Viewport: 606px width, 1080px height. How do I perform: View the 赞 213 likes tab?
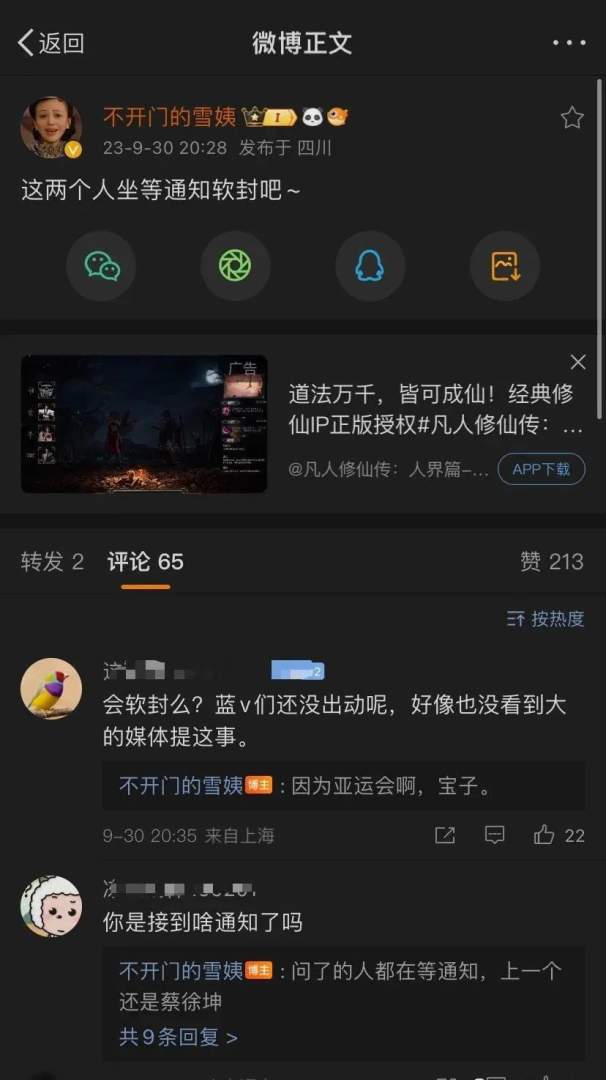pyautogui.click(x=551, y=562)
